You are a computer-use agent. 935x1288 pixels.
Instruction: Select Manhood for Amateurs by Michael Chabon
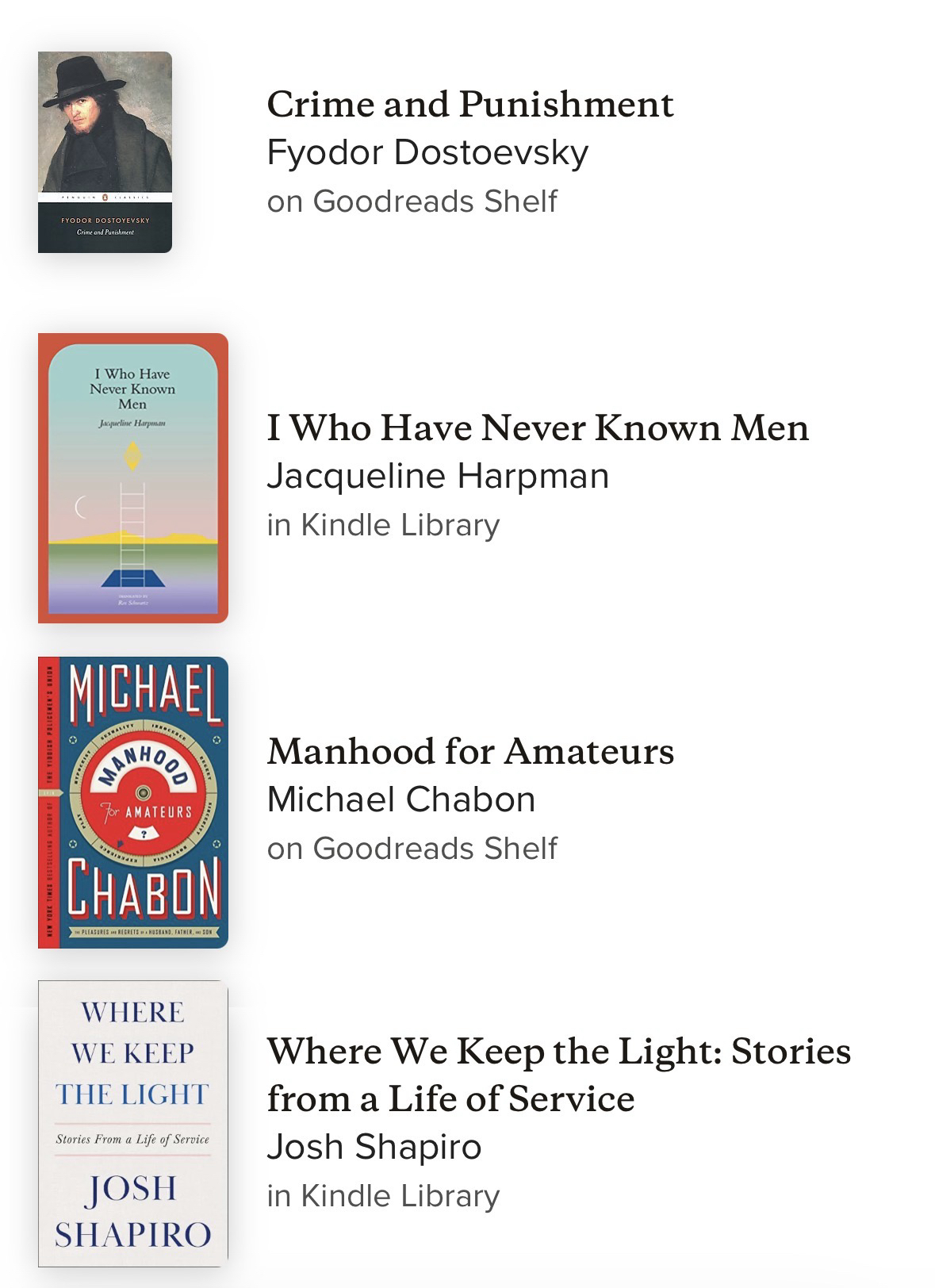pyautogui.click(x=469, y=752)
